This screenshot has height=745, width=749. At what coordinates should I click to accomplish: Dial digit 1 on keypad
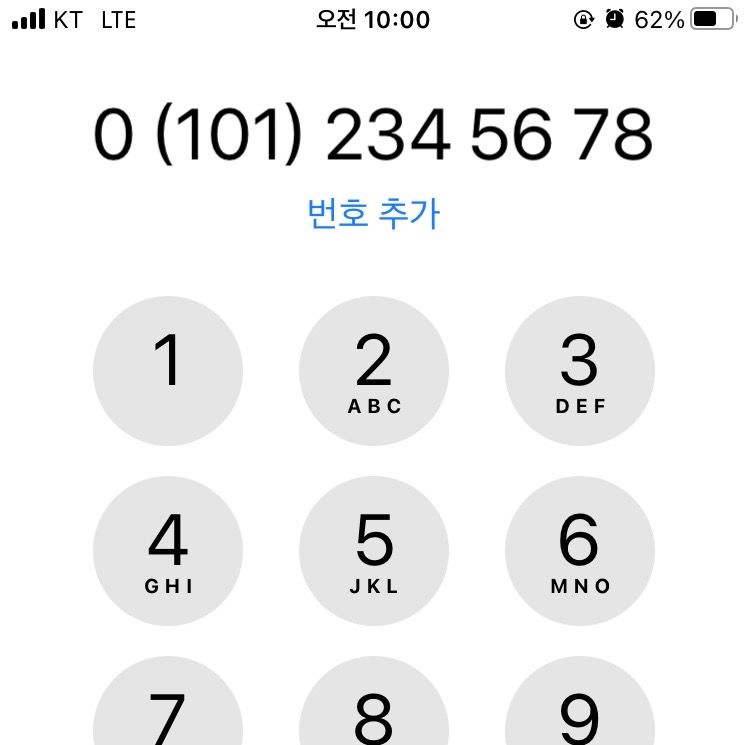tap(168, 371)
